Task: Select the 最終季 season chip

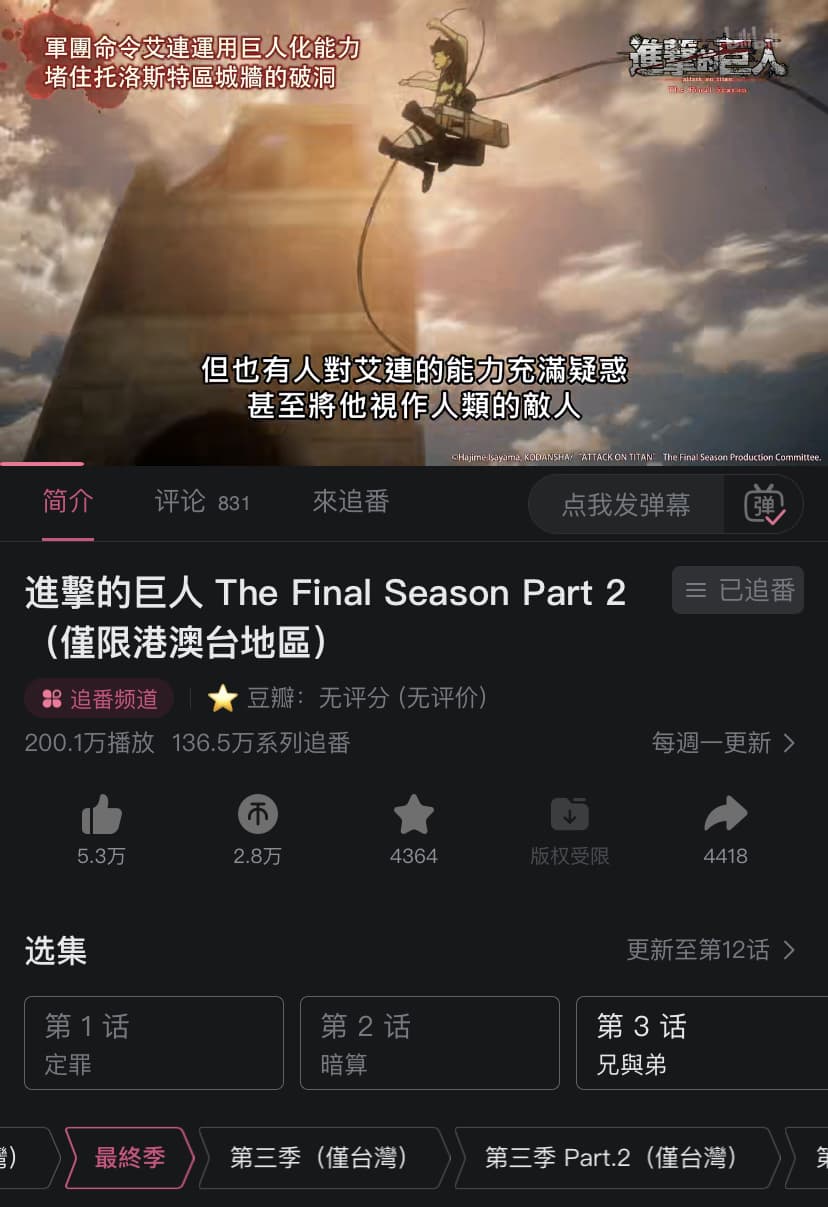Action: pyautogui.click(x=129, y=1158)
